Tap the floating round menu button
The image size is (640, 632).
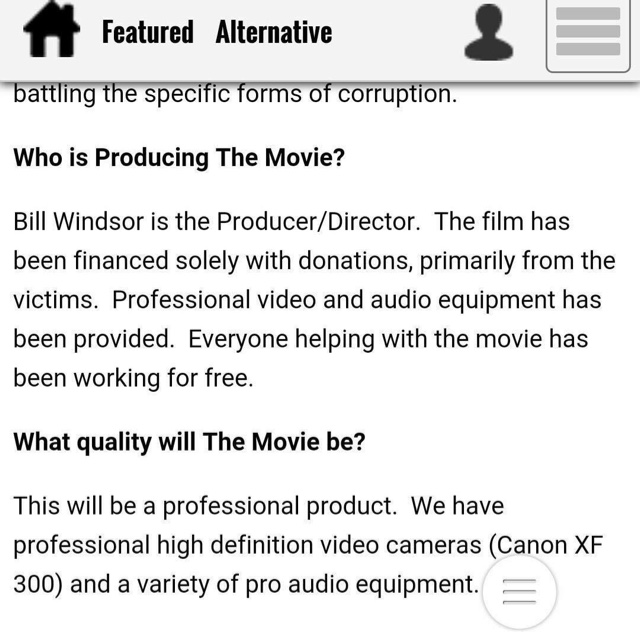pos(519,591)
